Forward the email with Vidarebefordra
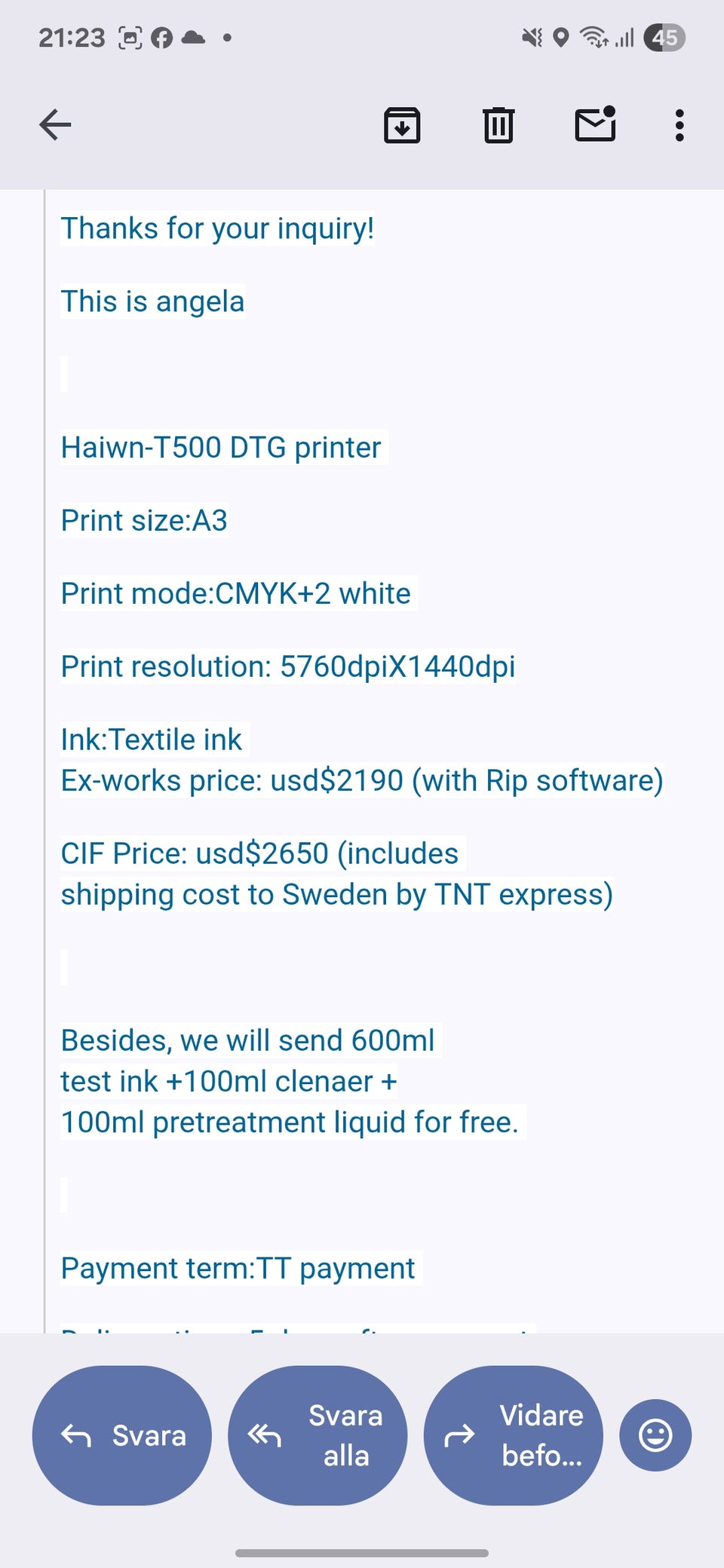Screen dimensions: 724x1568 514,1435
